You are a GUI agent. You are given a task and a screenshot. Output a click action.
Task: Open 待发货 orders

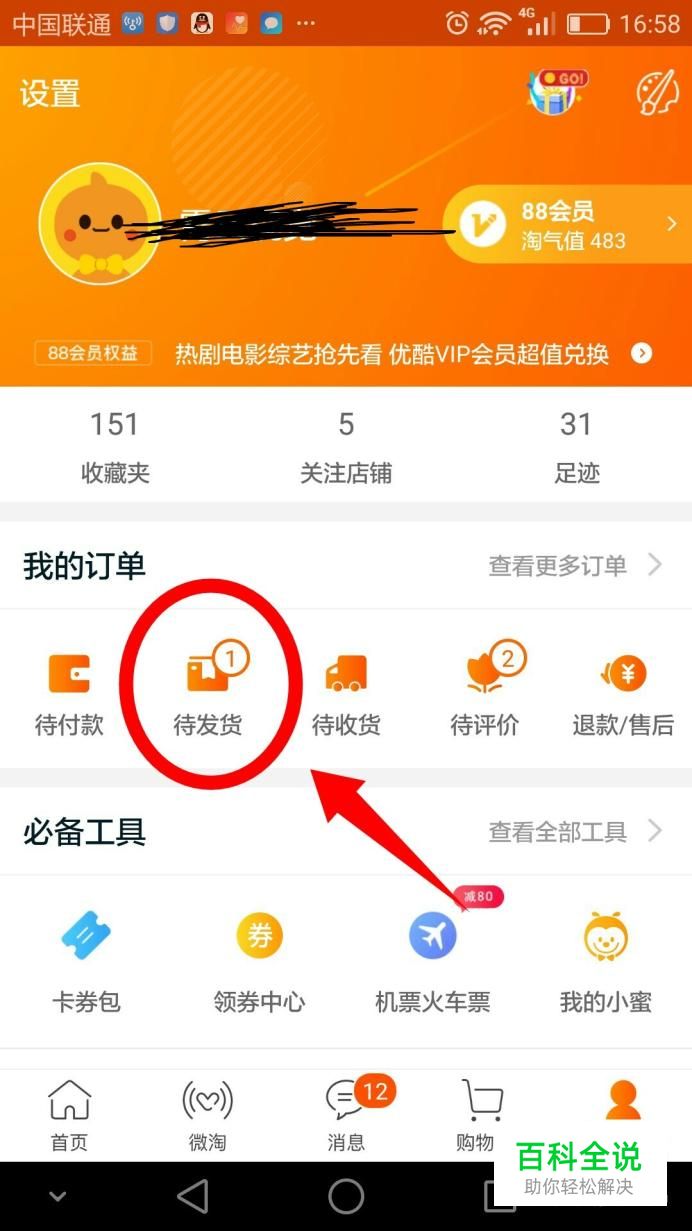coord(208,693)
